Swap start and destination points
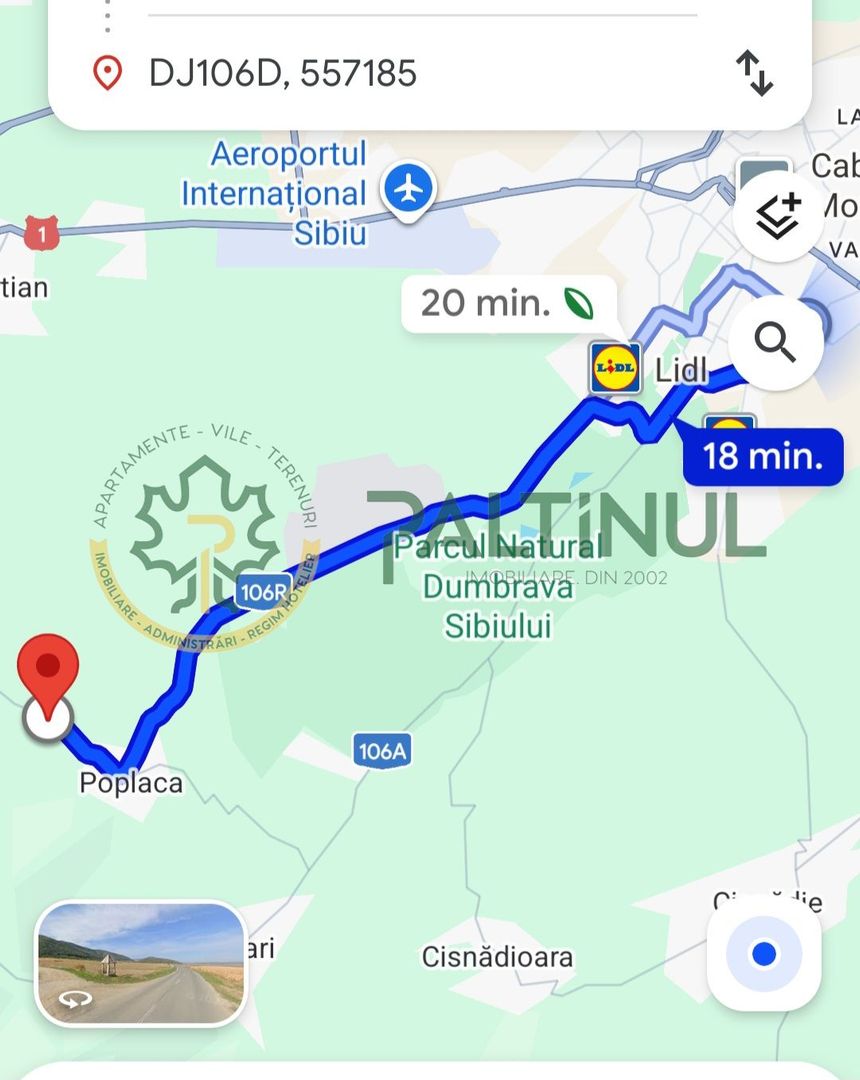 click(x=754, y=73)
